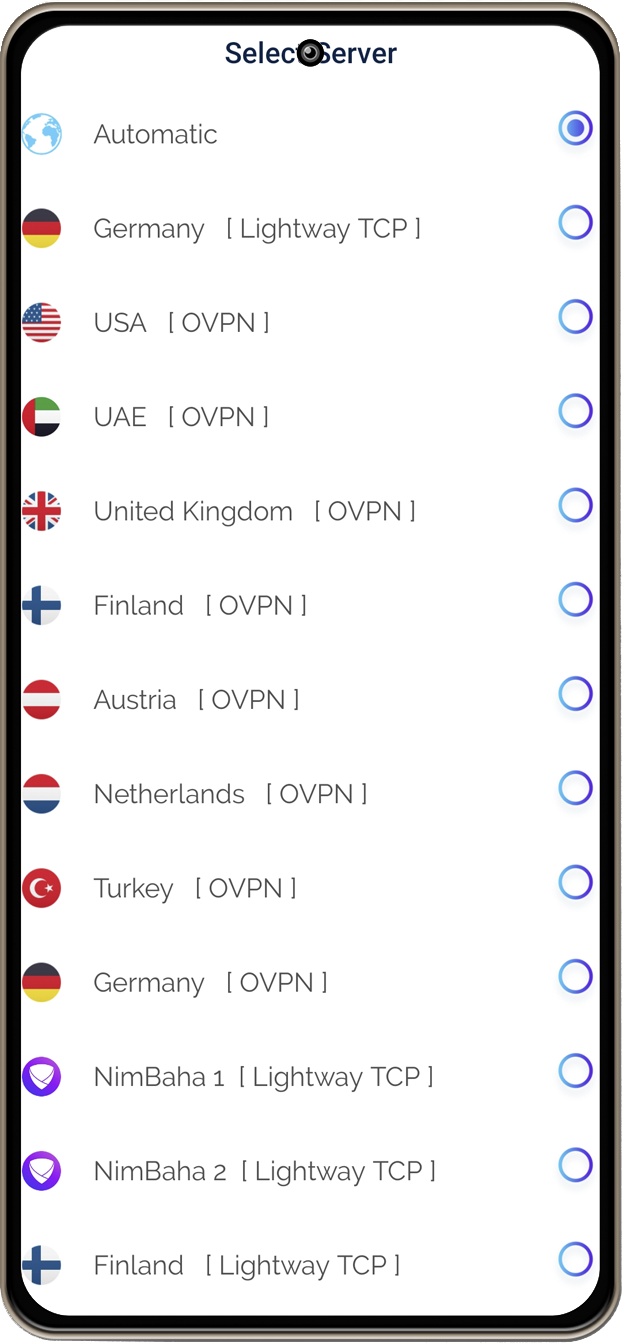Choose the Germany OVPN server
622x1343 pixels.
point(310,982)
